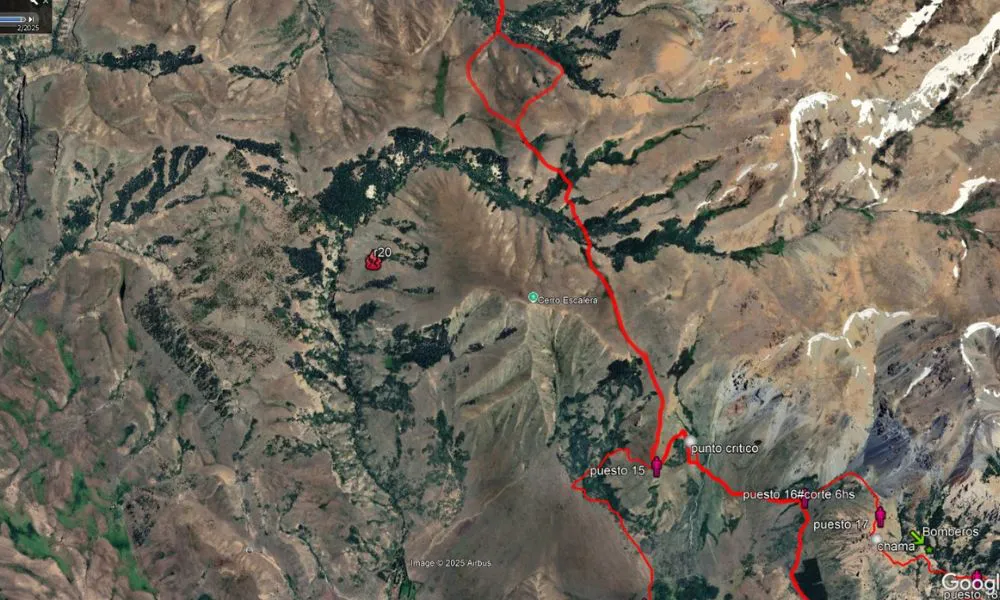This screenshot has height=600, width=1000.
Task: Open the punto critico marker
Action: point(689,440)
